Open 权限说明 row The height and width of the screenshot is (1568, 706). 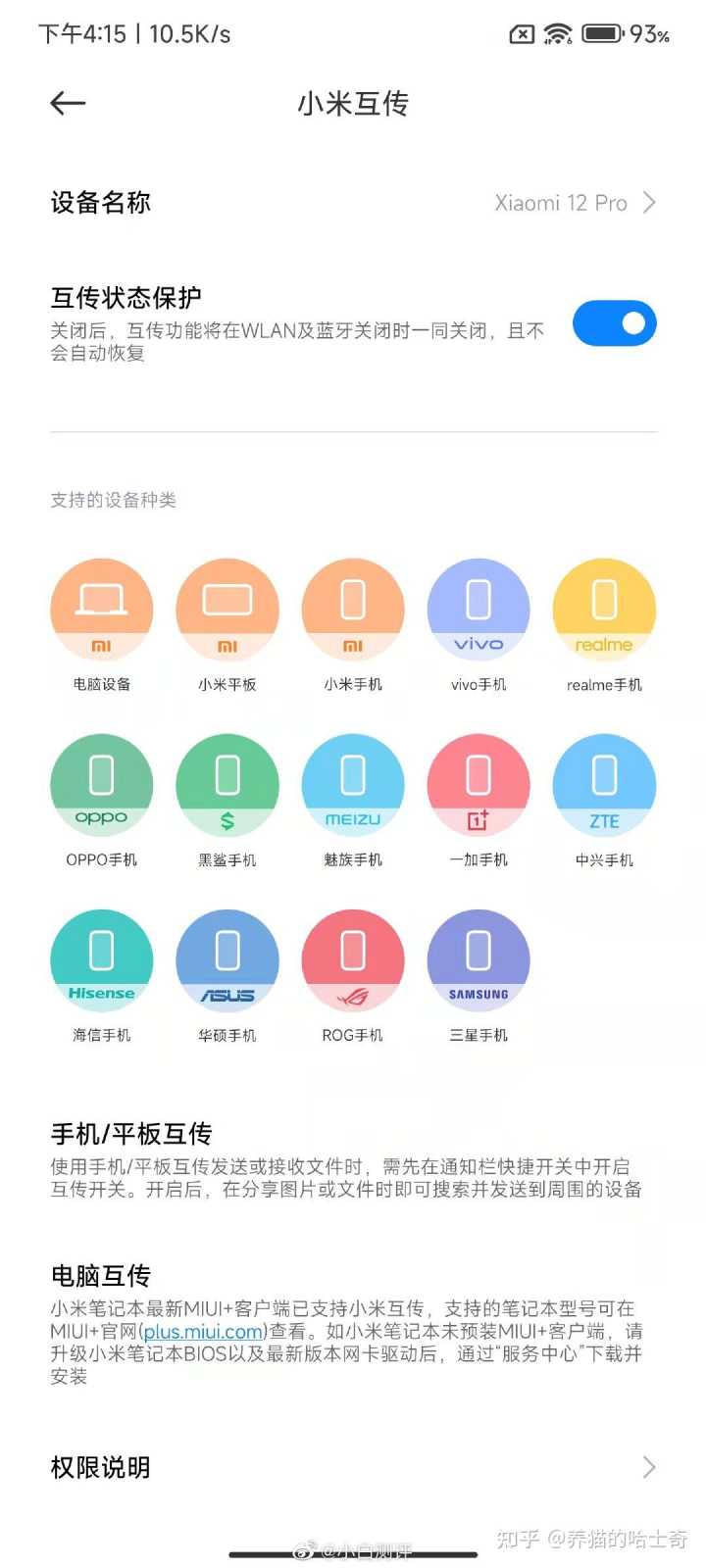(x=353, y=1467)
